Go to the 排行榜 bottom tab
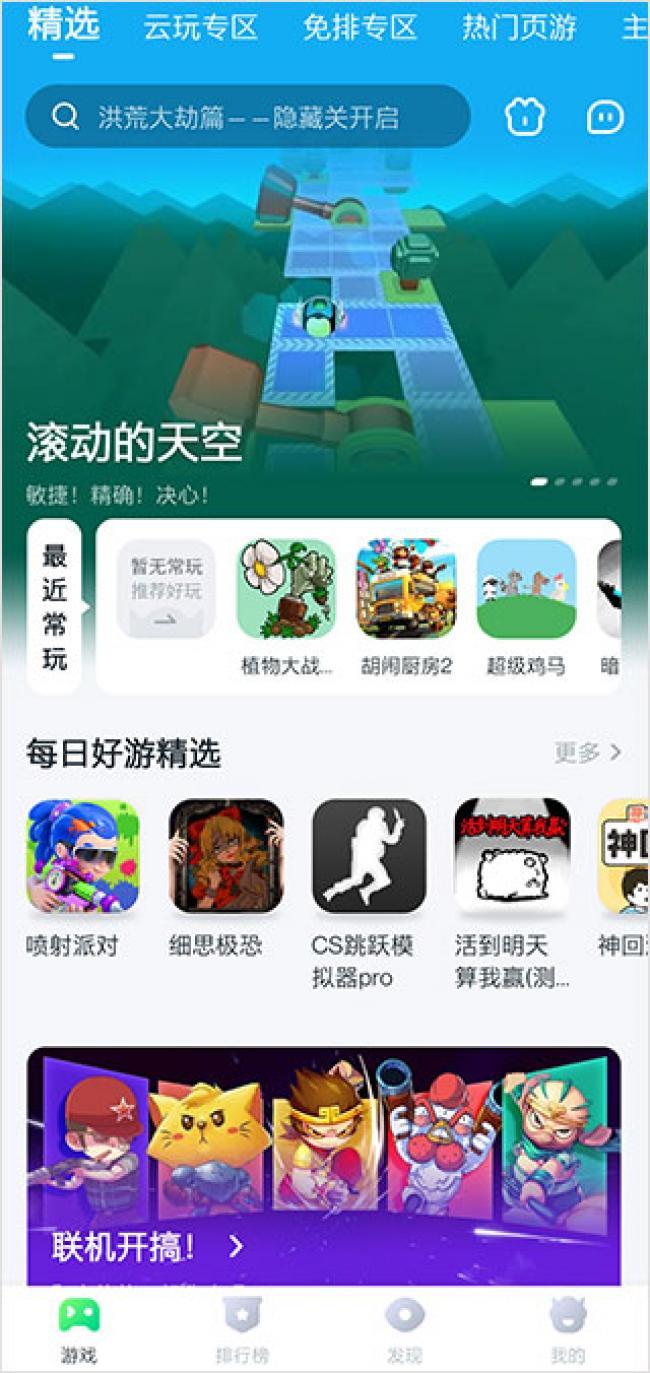Viewport: 650px width, 1373px height. pos(242,1330)
